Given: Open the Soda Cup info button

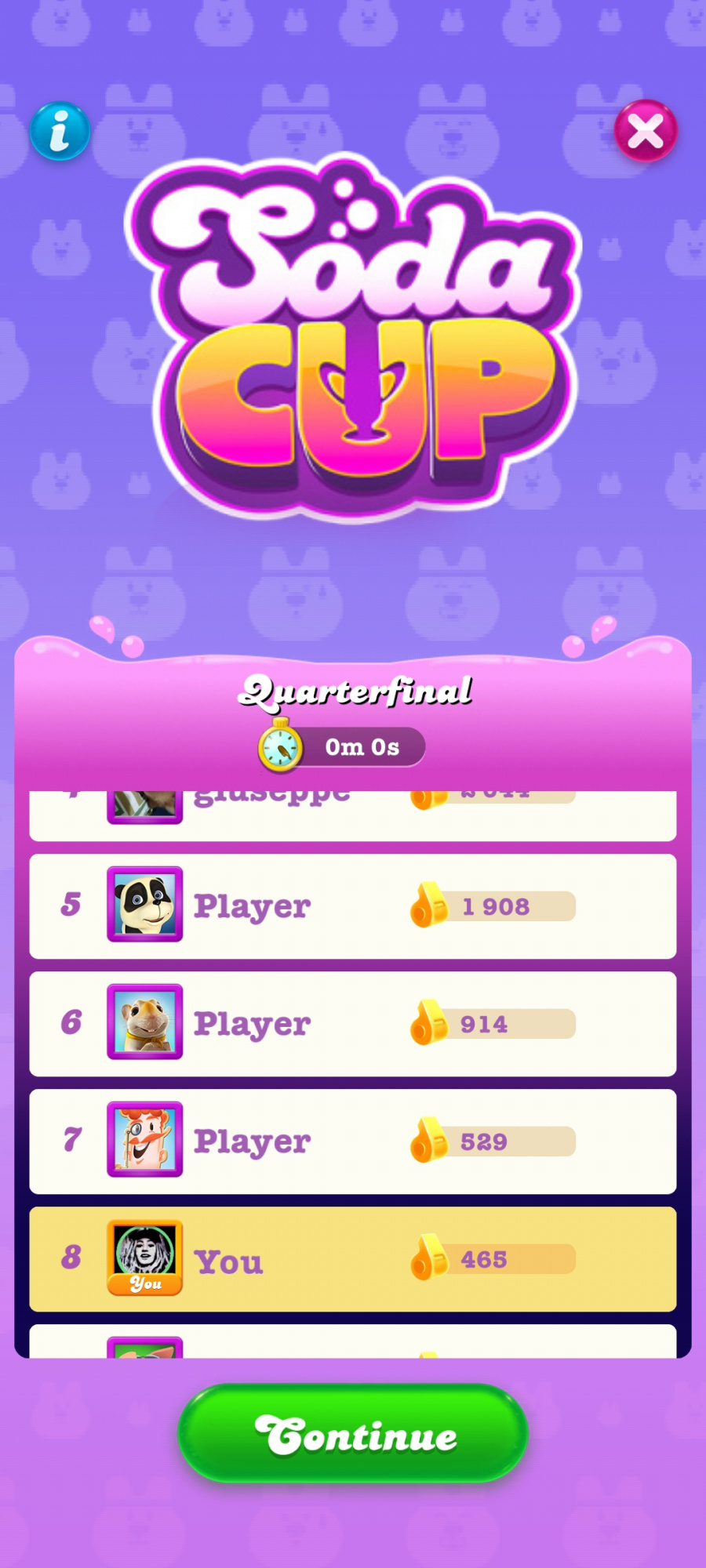Looking at the screenshot, I should (x=60, y=131).
